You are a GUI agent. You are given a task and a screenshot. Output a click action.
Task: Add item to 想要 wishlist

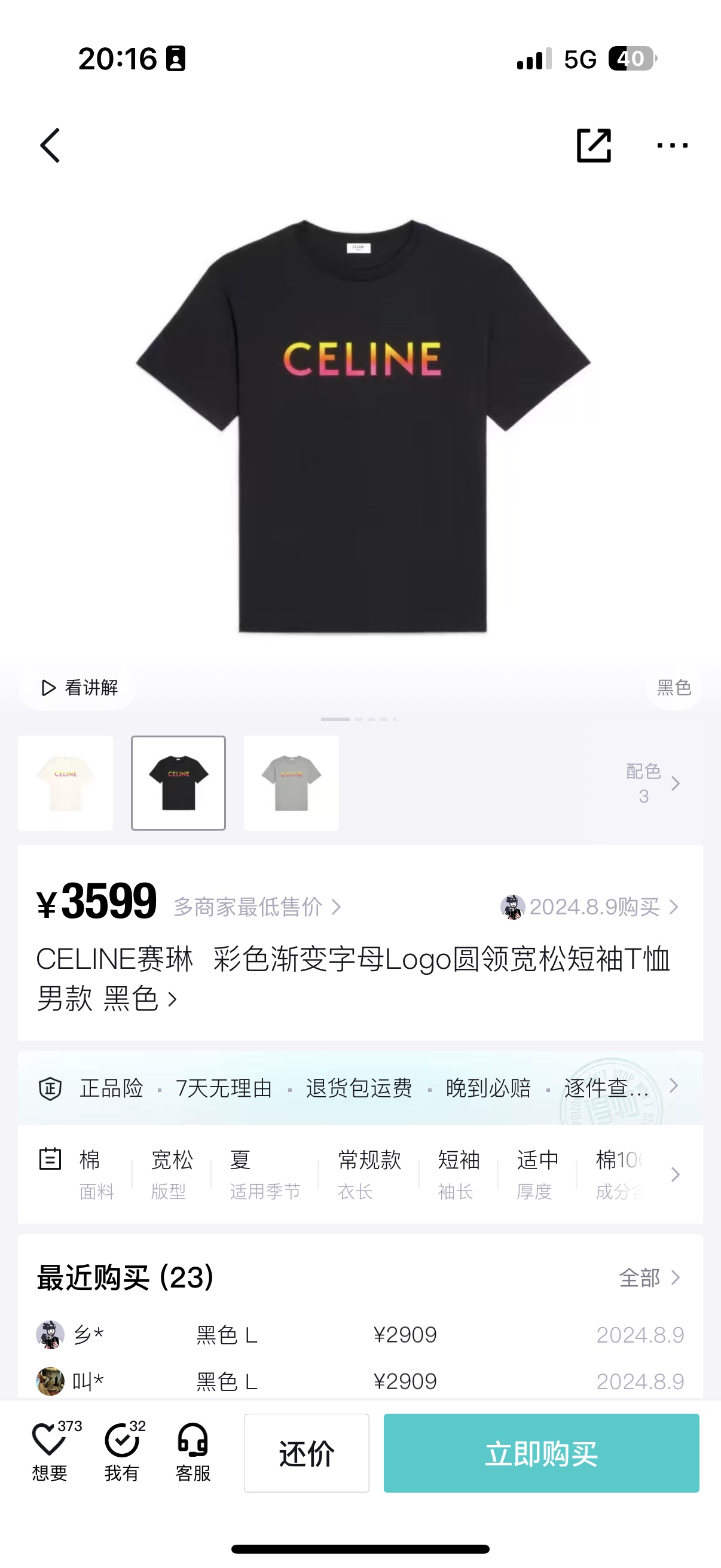pyautogui.click(x=49, y=1453)
